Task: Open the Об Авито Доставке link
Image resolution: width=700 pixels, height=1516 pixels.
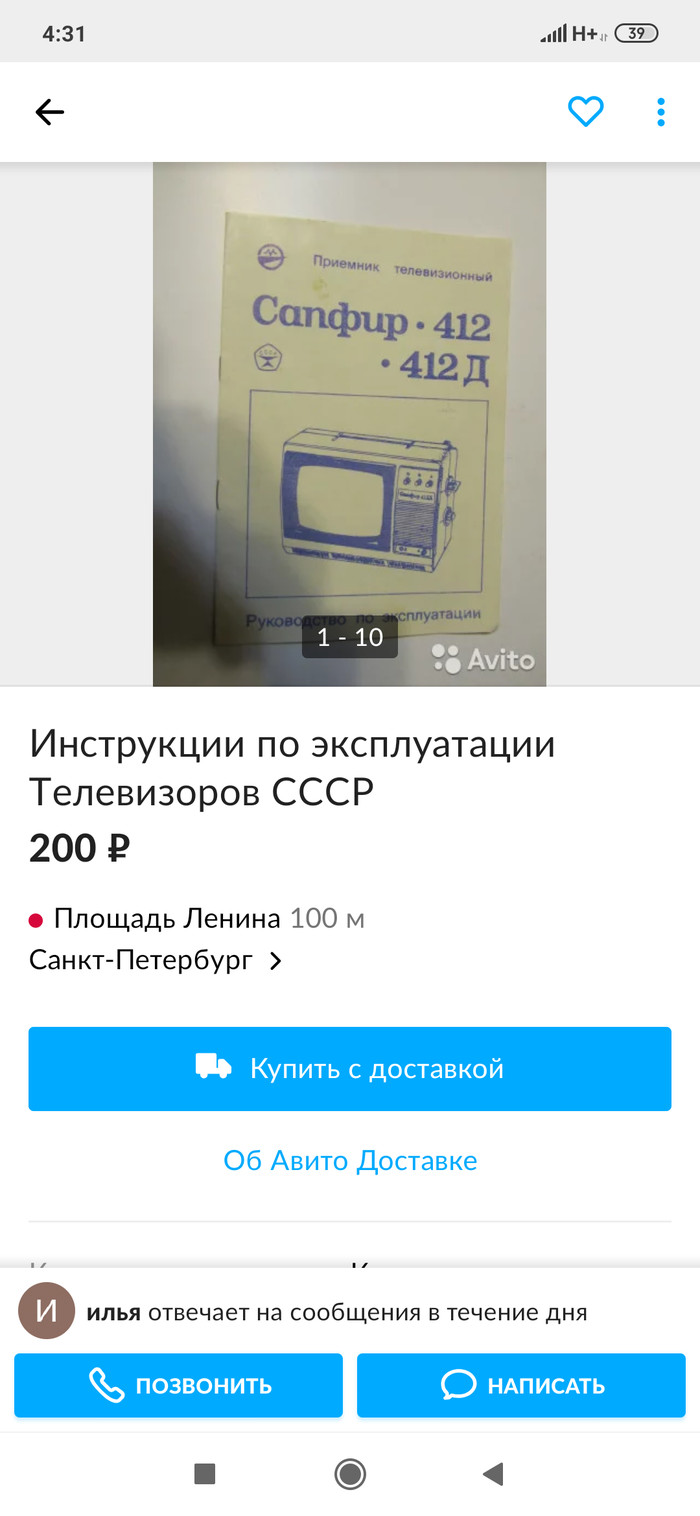Action: [349, 1160]
